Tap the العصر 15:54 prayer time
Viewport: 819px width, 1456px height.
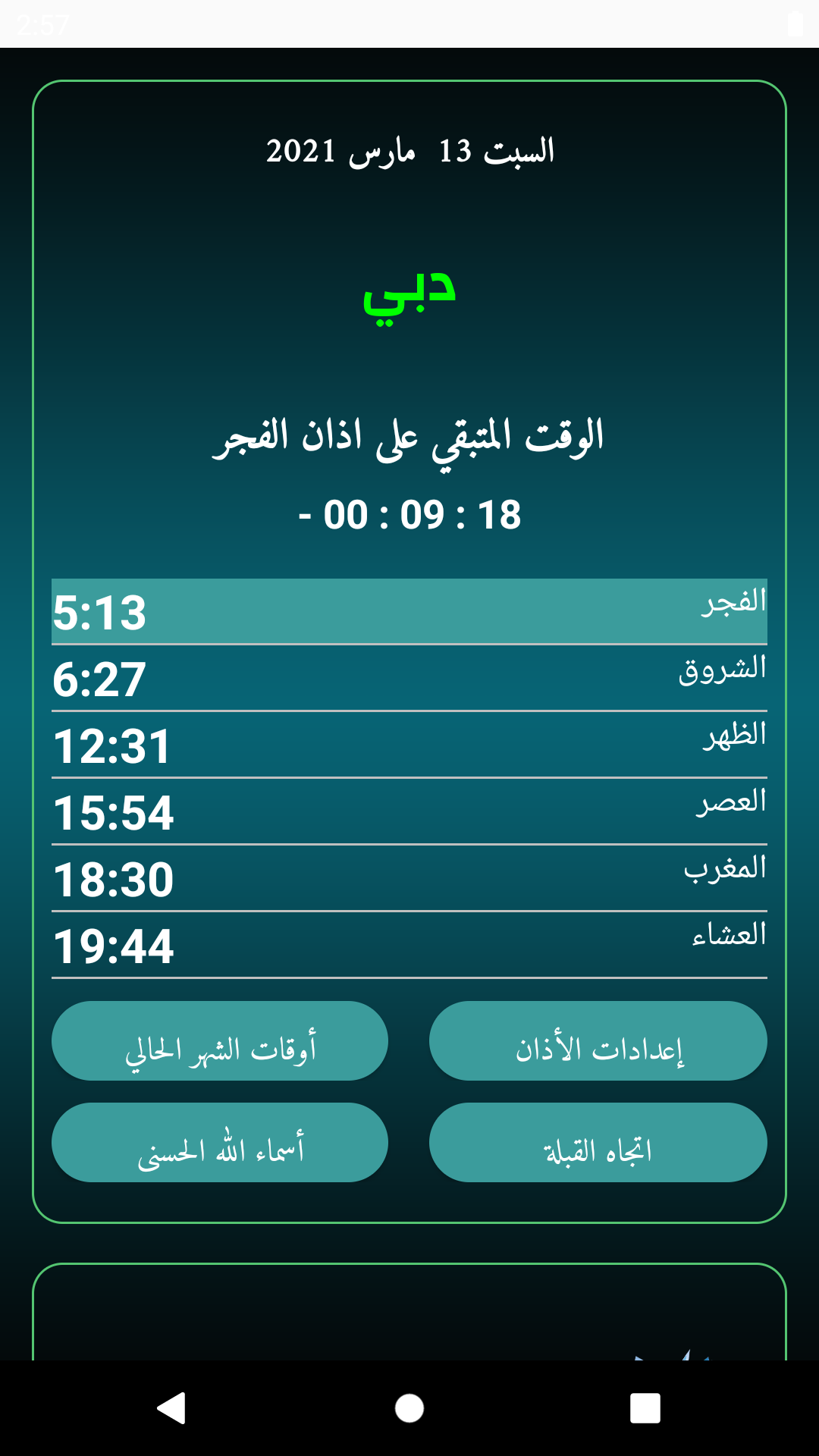tap(409, 814)
